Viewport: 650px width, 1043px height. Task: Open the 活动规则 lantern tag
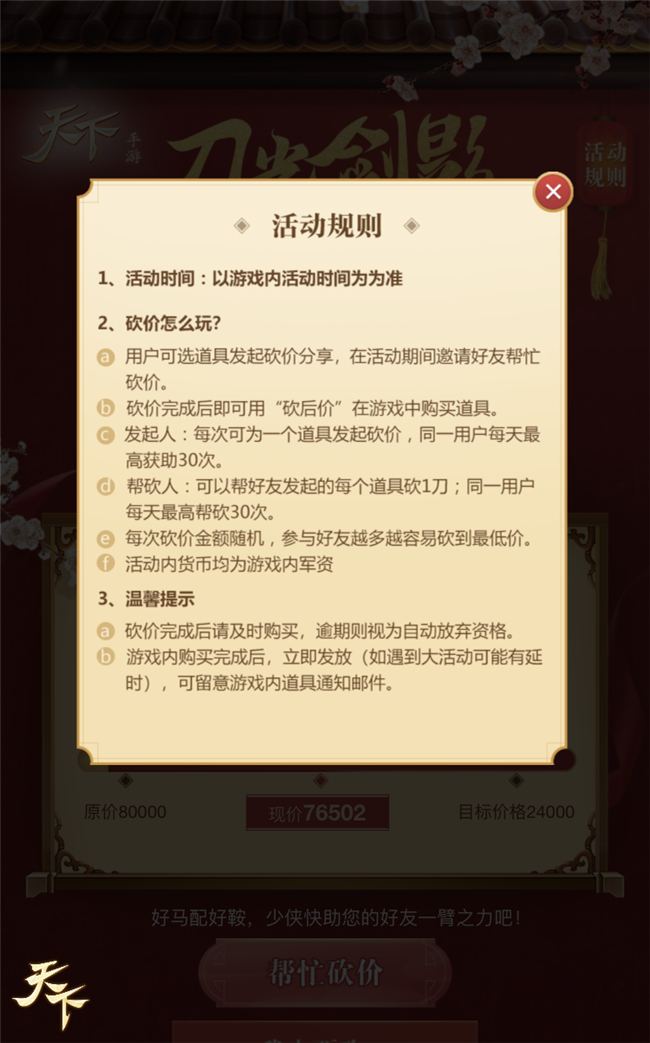tap(605, 165)
